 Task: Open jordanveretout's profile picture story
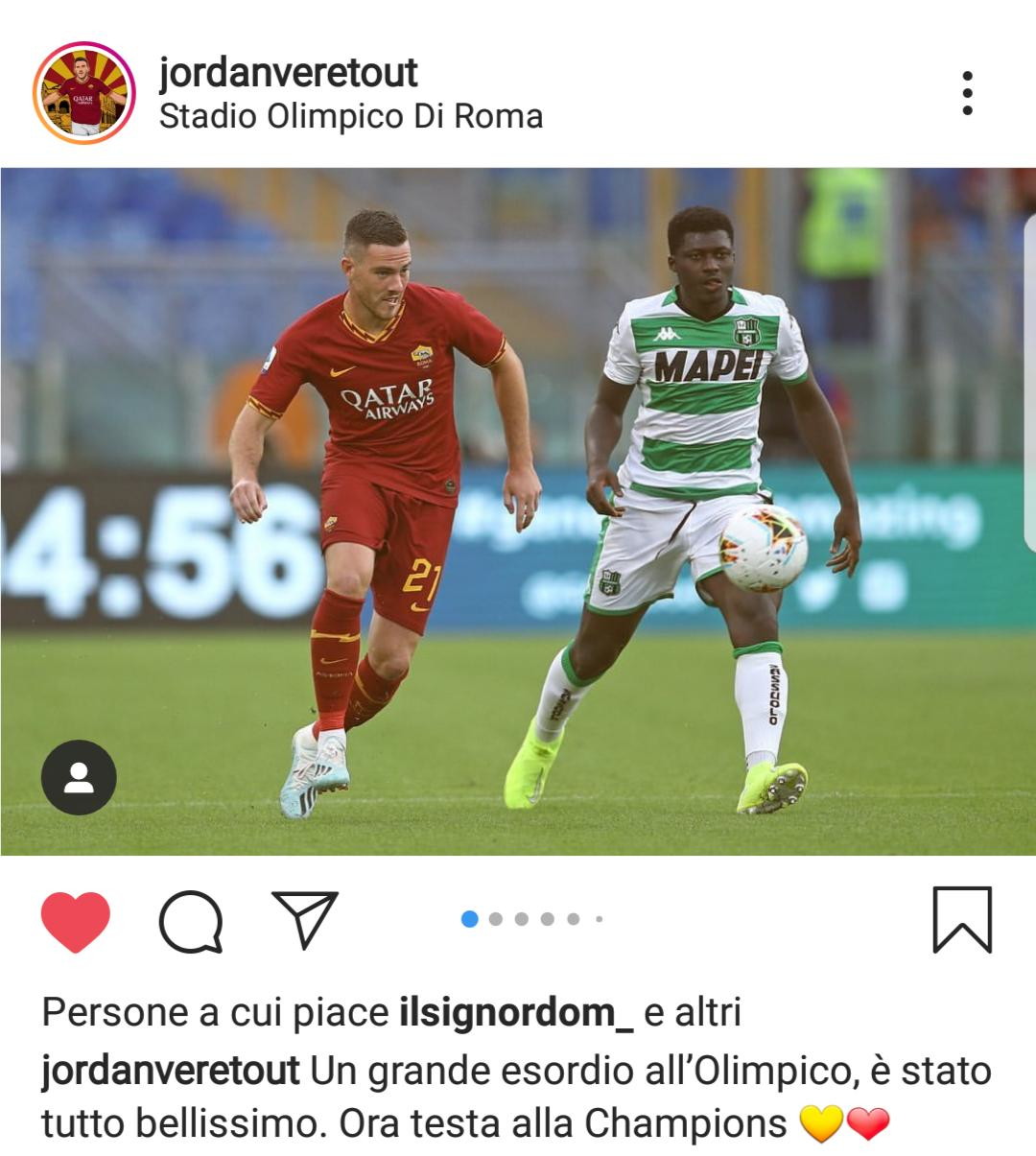(84, 93)
